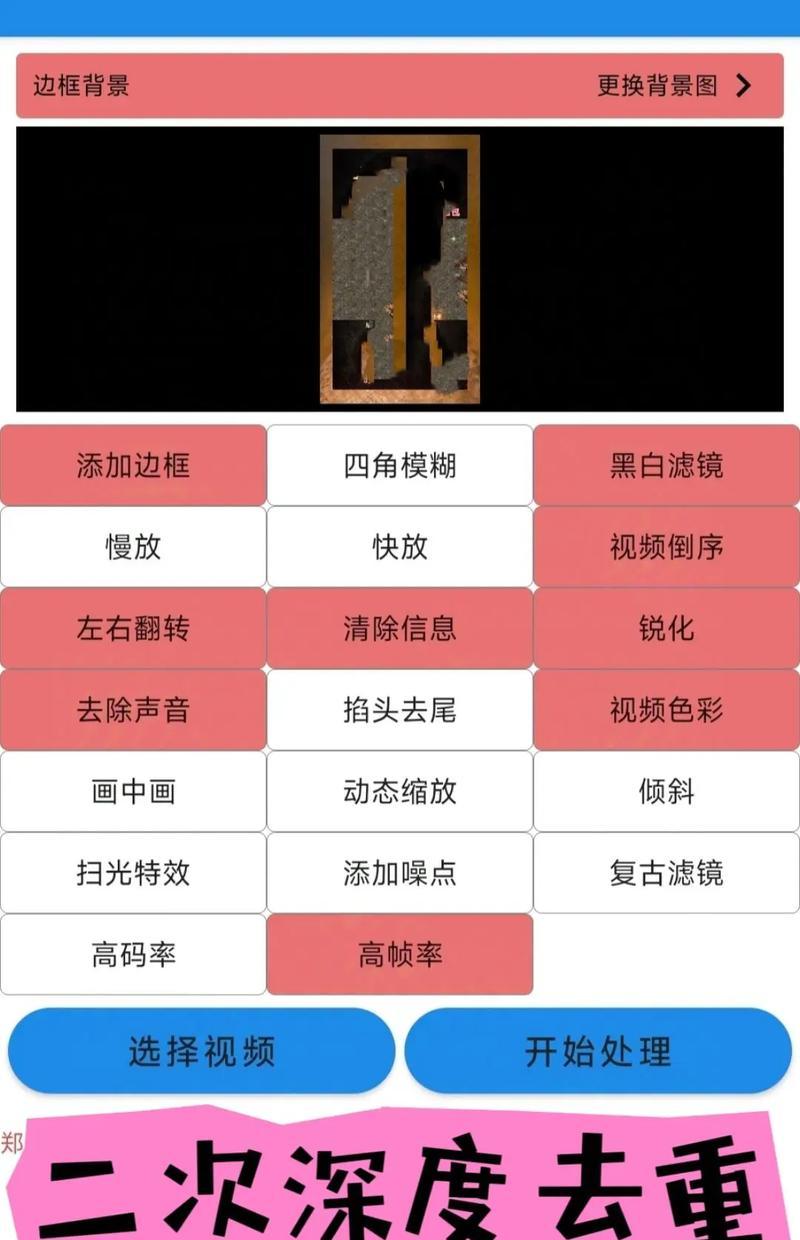800x1240 pixels.
Task: Open 更换背景图 to change the border background
Action: coord(674,86)
